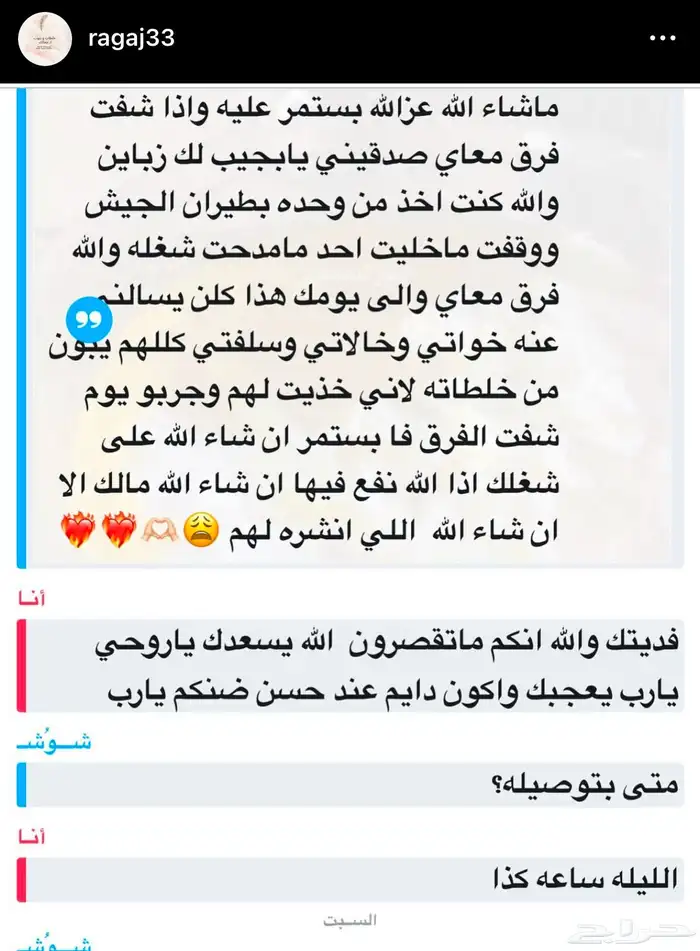
Task: Tap the ragaj33 username
Action: click(130, 38)
